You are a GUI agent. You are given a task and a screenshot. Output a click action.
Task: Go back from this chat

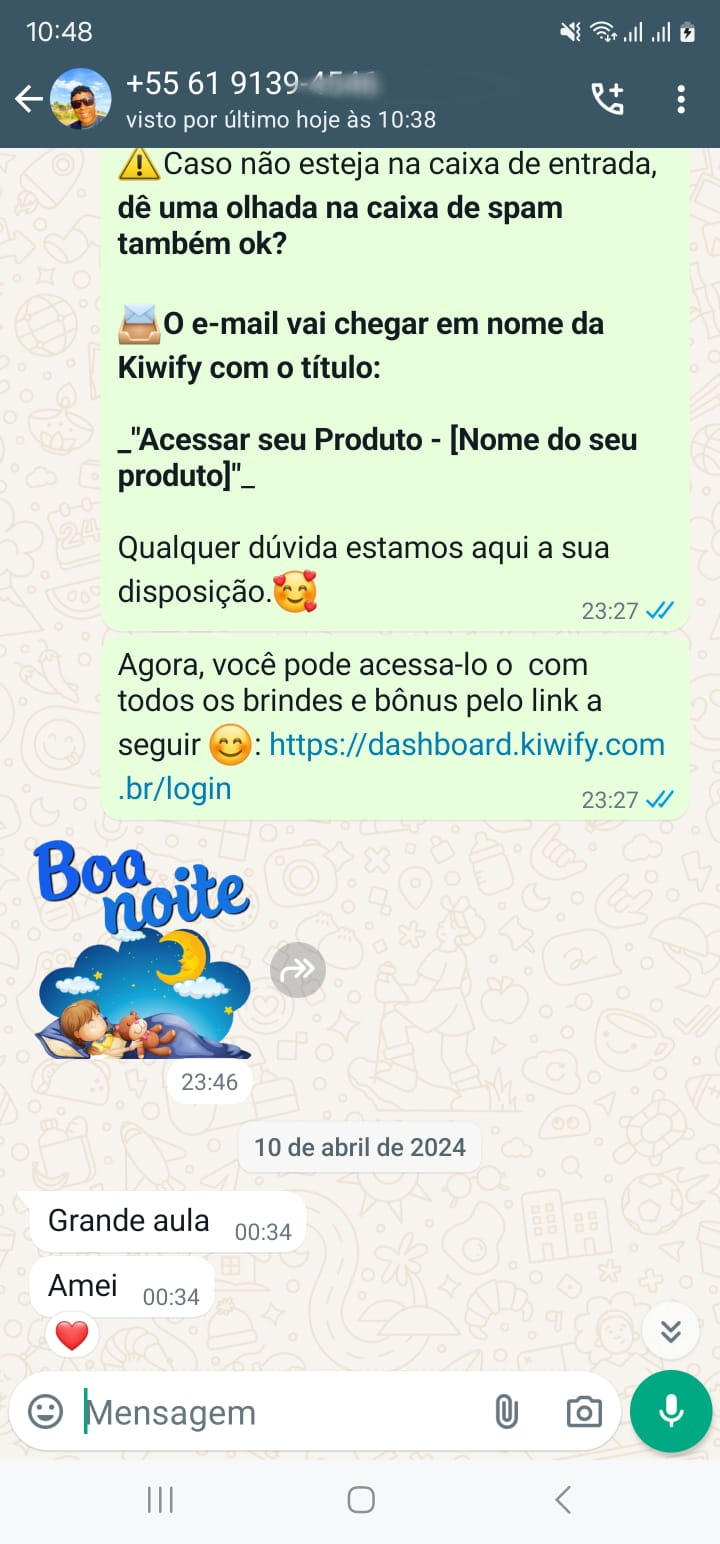tap(28, 98)
